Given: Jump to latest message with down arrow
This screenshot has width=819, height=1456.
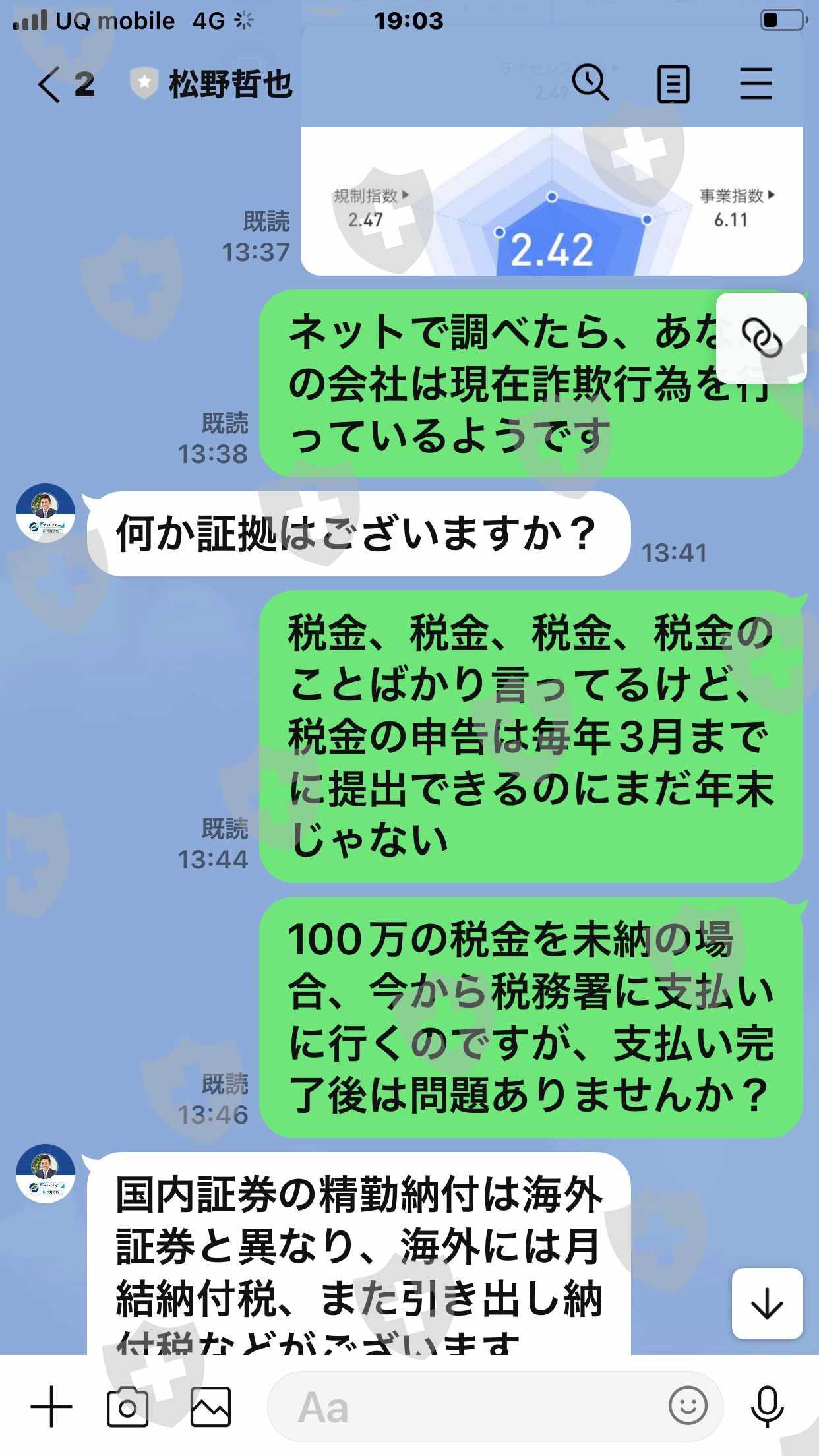Looking at the screenshot, I should click(768, 1304).
